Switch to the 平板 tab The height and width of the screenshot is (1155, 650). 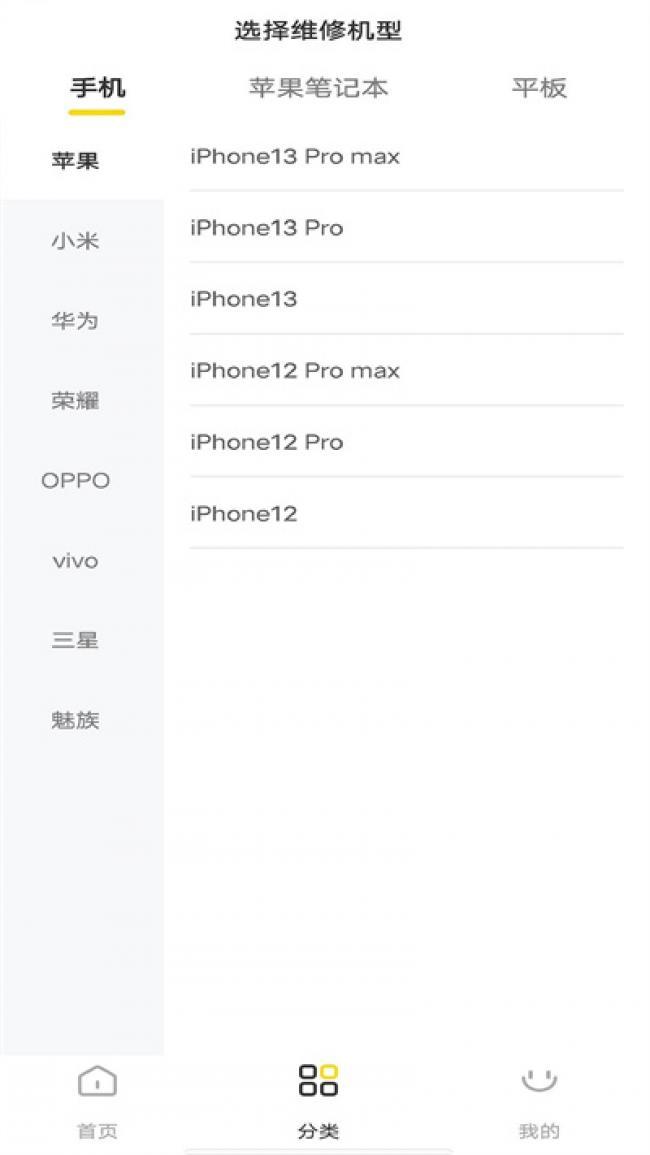539,88
